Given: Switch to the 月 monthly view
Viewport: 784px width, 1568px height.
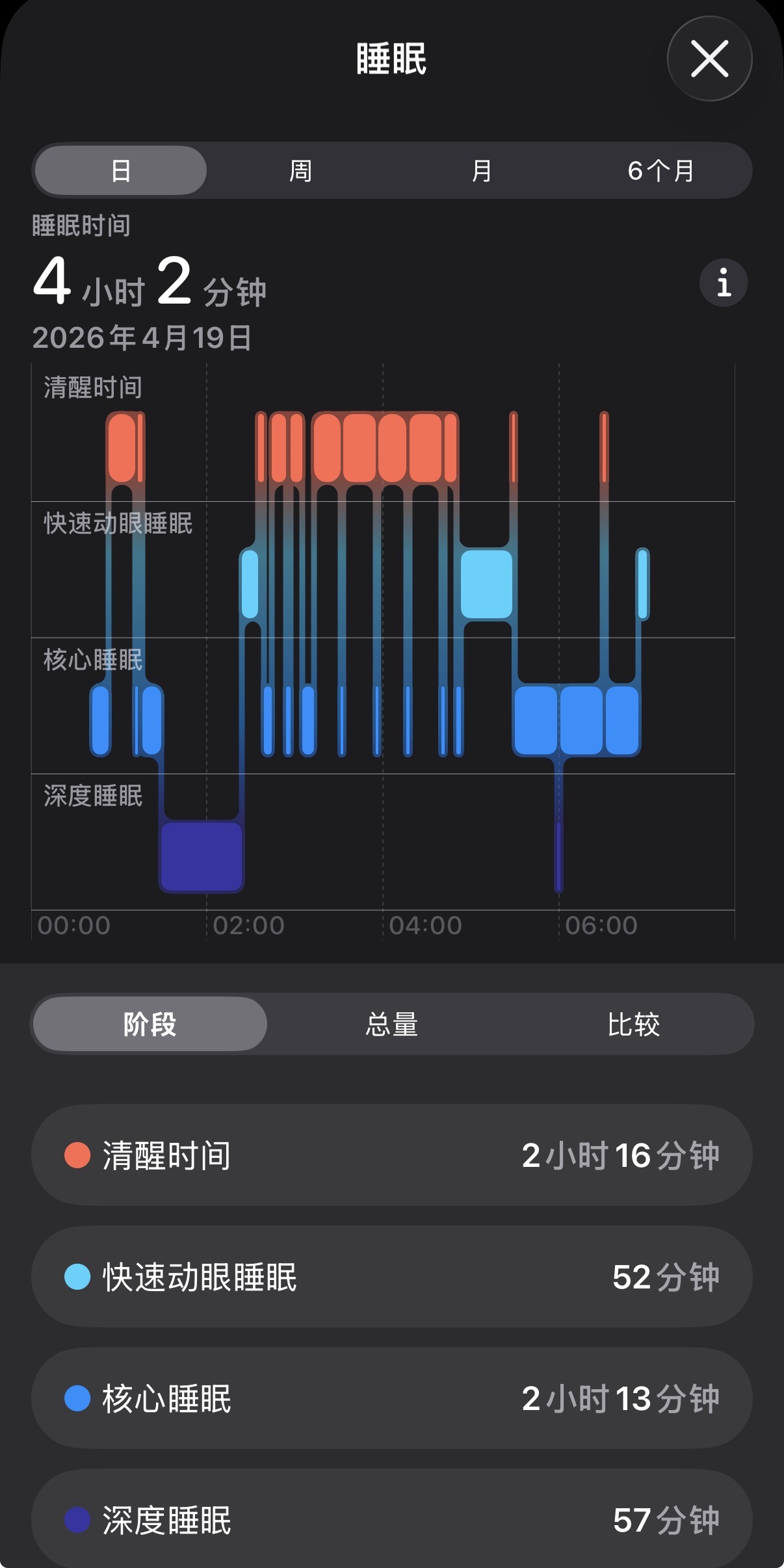Looking at the screenshot, I should click(x=481, y=171).
